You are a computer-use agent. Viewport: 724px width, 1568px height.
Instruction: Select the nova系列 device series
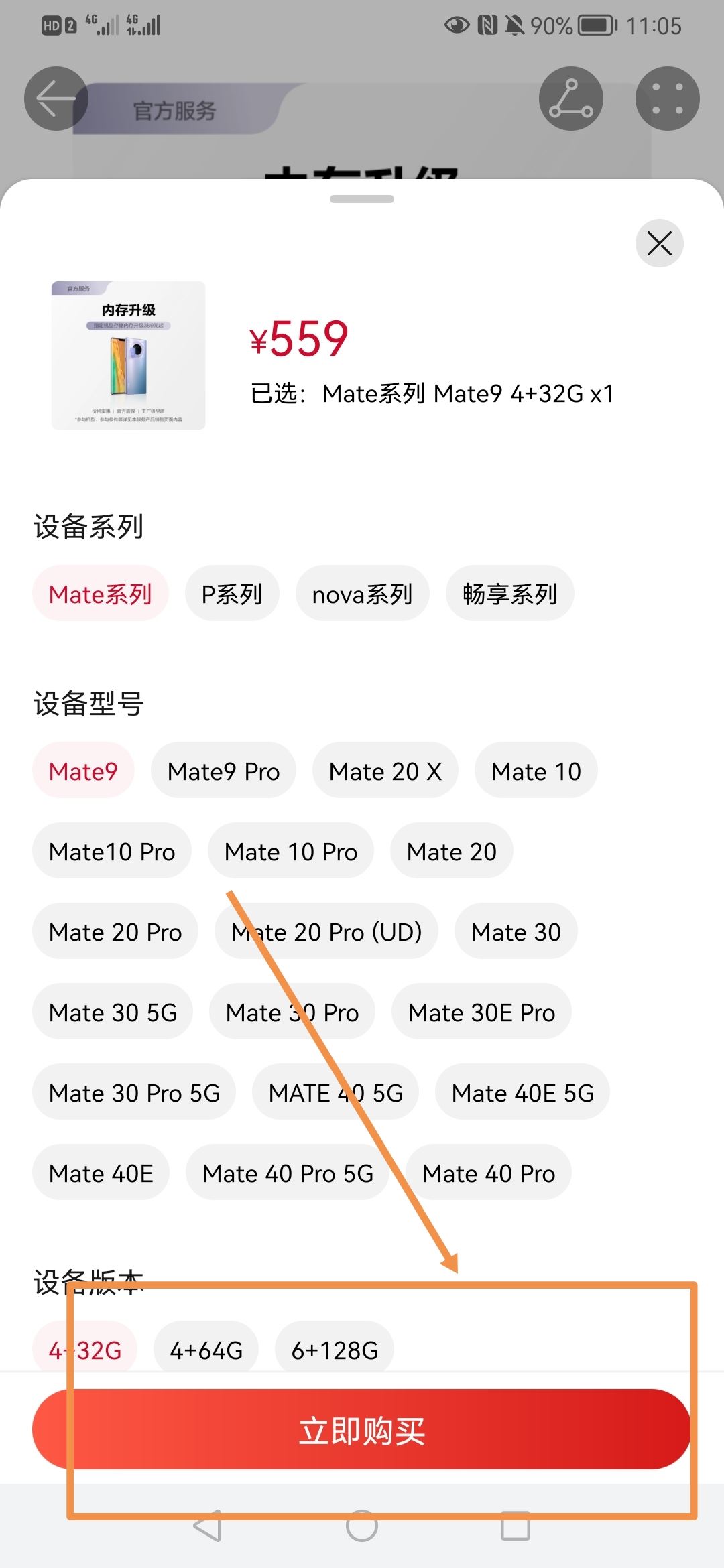click(361, 594)
